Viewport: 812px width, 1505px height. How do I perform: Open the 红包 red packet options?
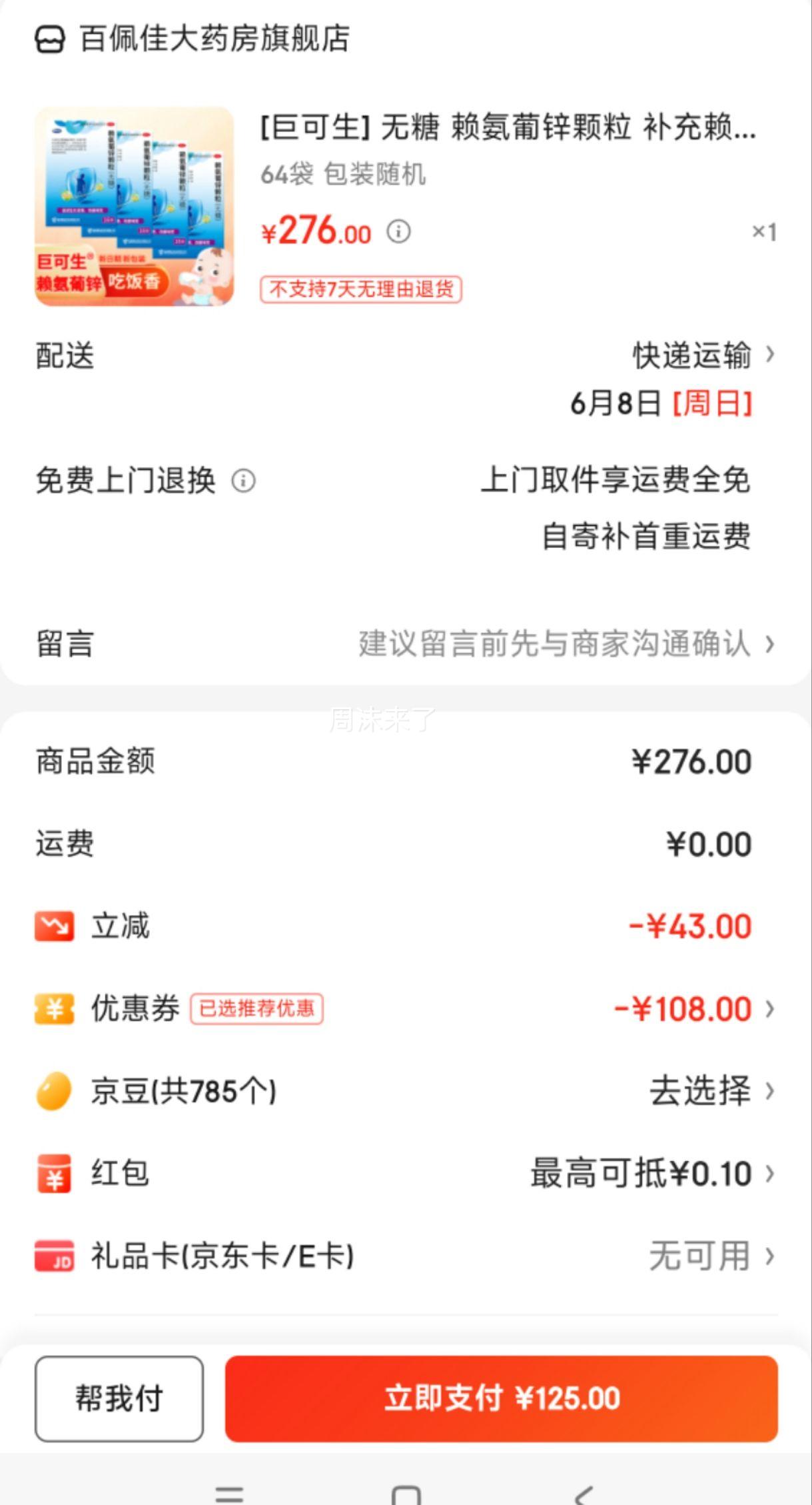pyautogui.click(x=406, y=1174)
